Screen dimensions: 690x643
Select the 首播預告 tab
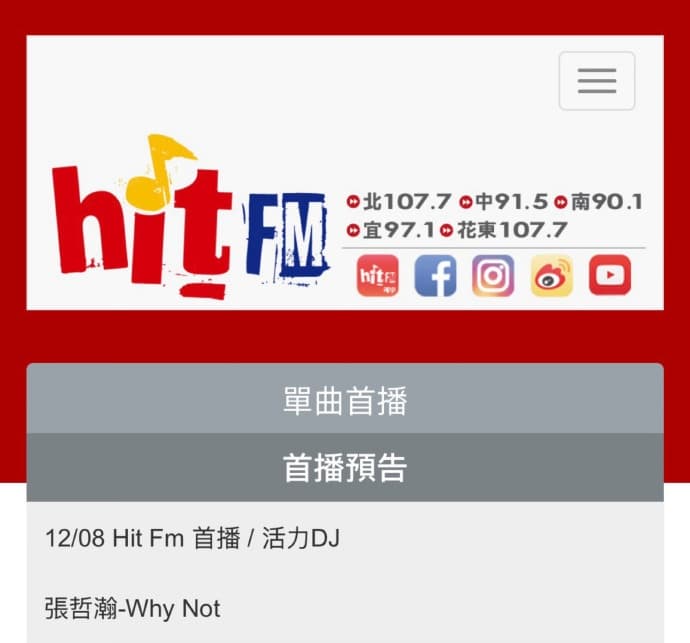point(345,467)
